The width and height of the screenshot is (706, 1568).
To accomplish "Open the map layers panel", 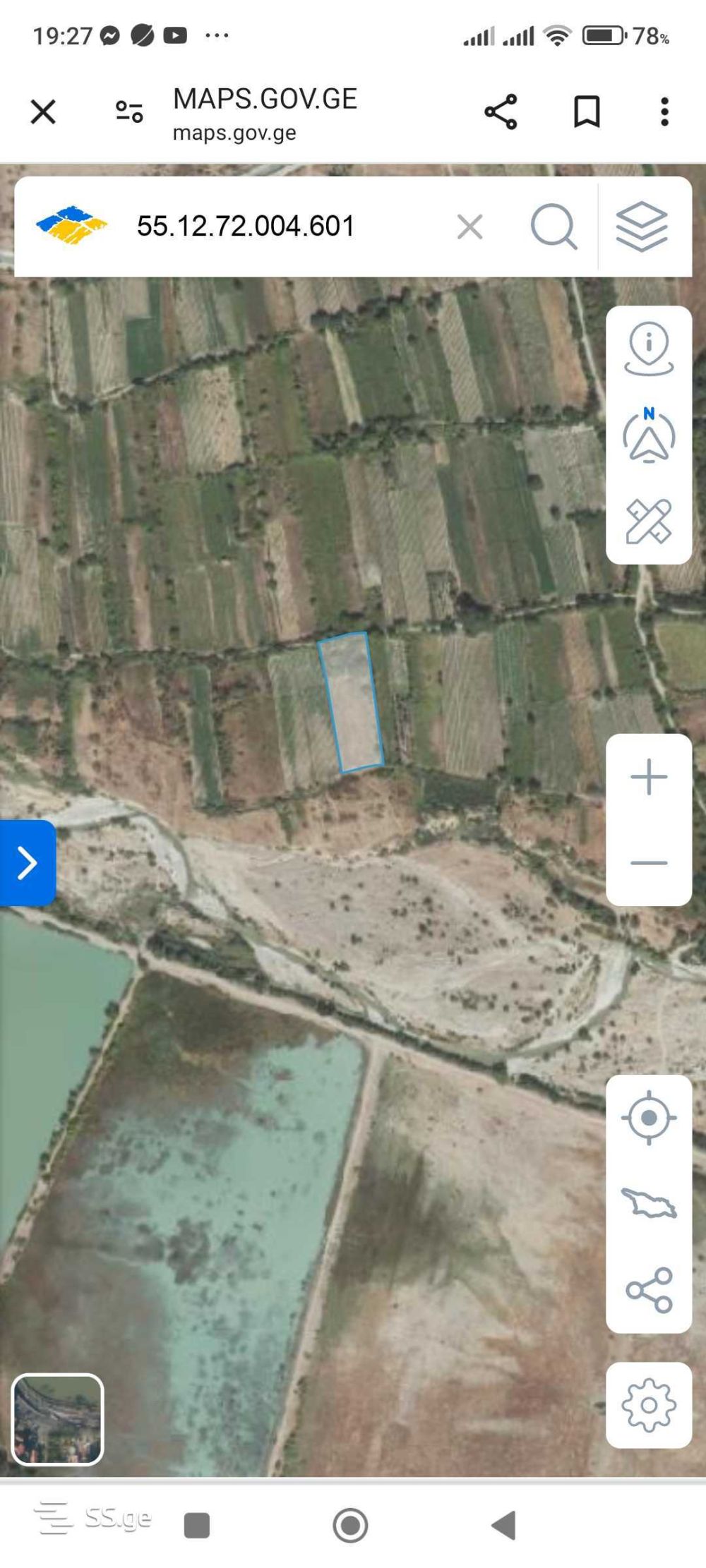I will pyautogui.click(x=642, y=227).
